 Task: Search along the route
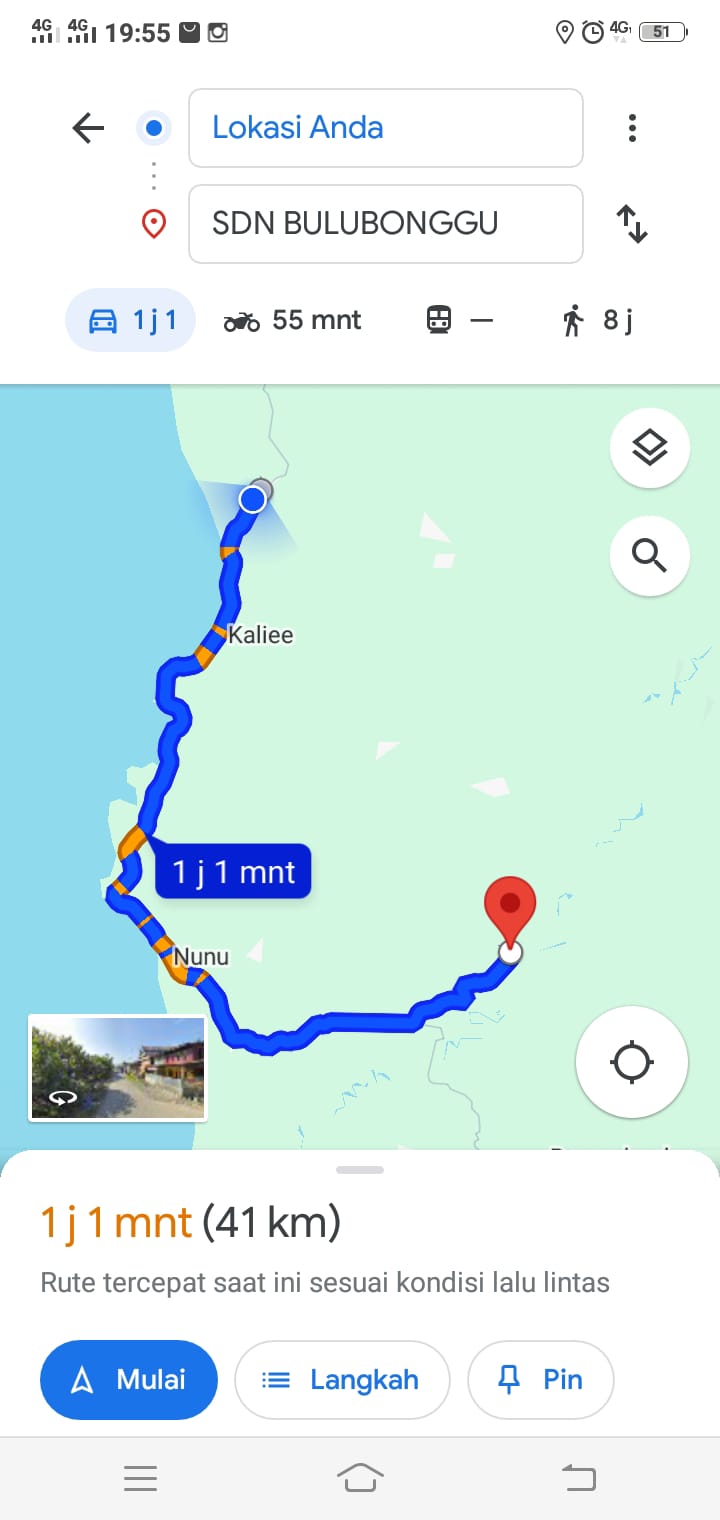click(x=650, y=555)
